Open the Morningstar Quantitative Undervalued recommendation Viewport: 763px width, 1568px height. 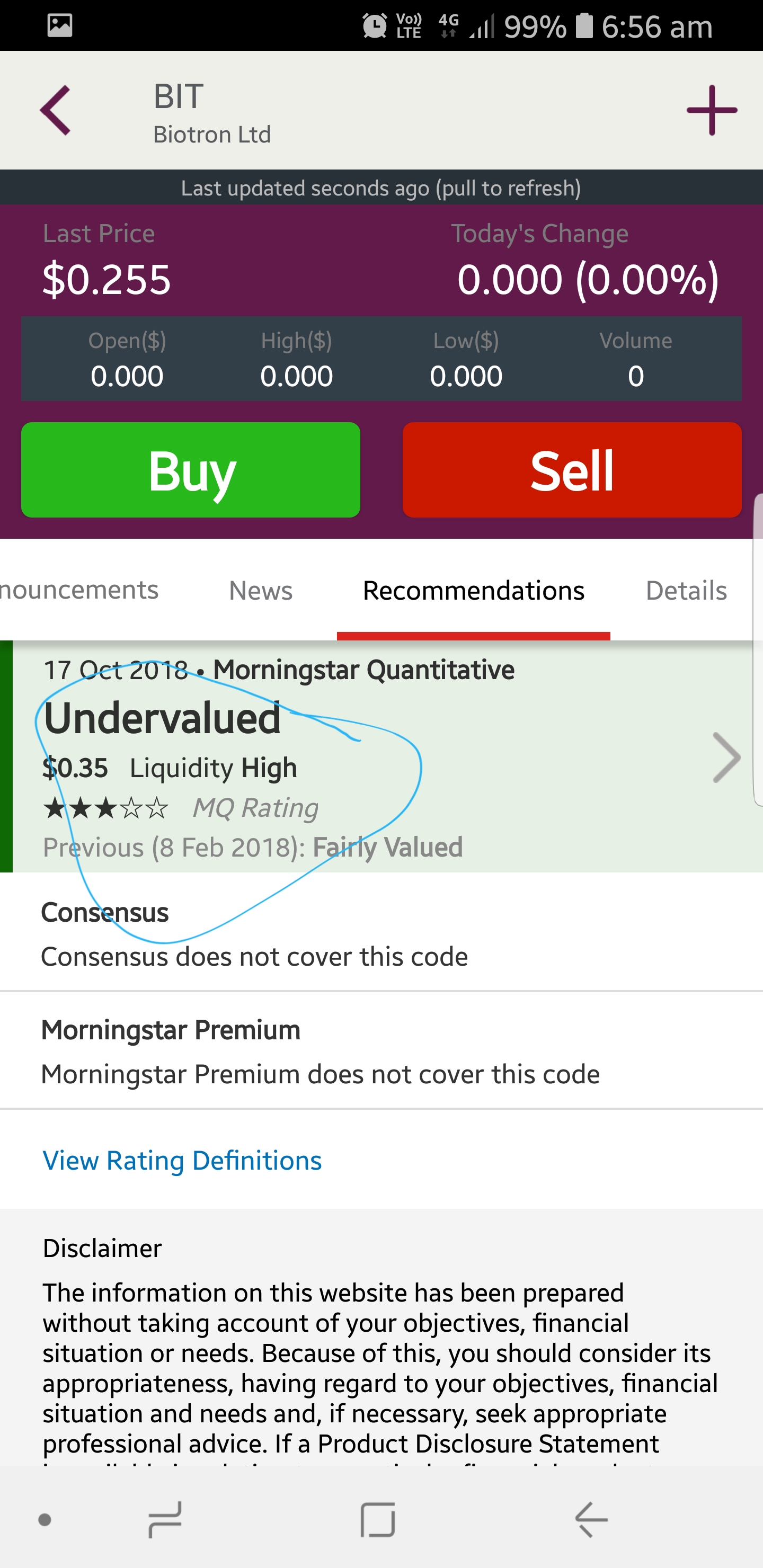coord(381,756)
